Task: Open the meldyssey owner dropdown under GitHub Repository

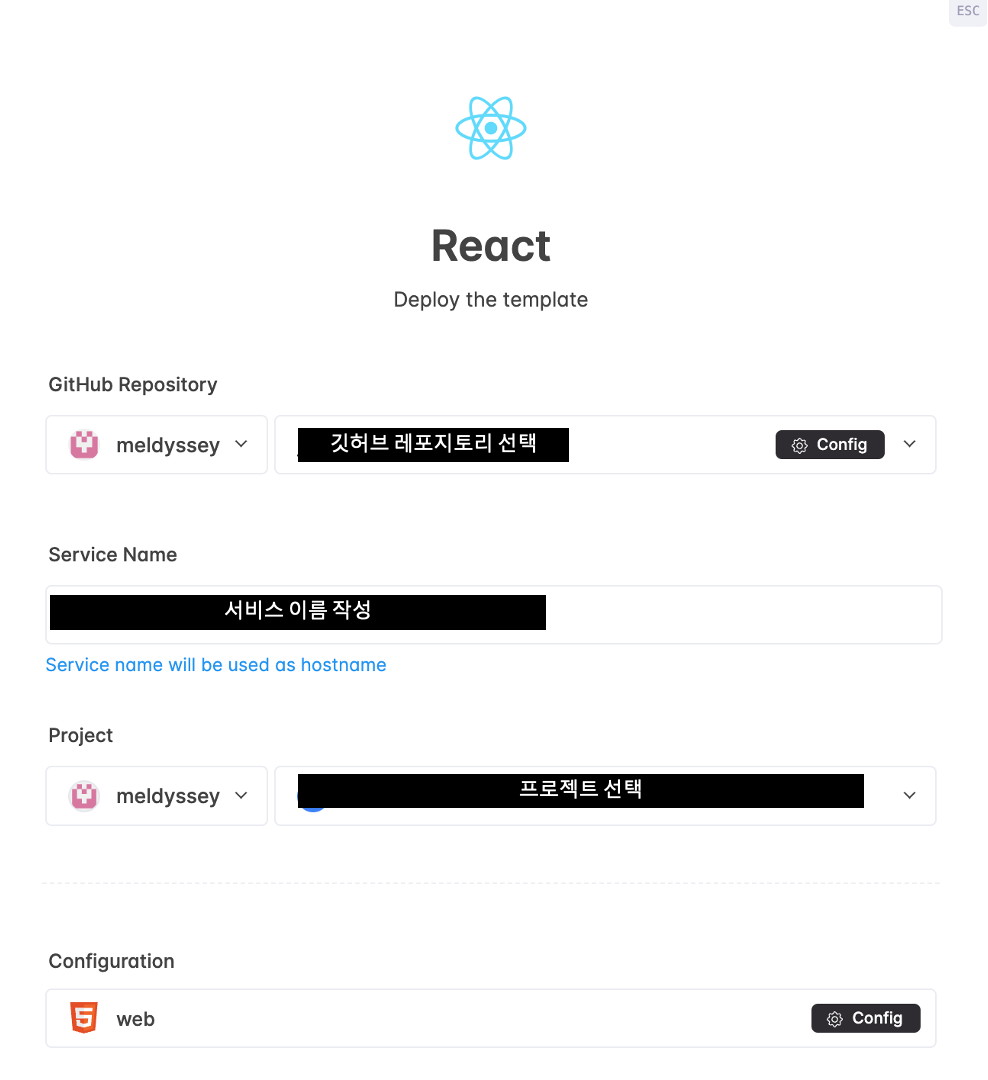Action: point(157,445)
